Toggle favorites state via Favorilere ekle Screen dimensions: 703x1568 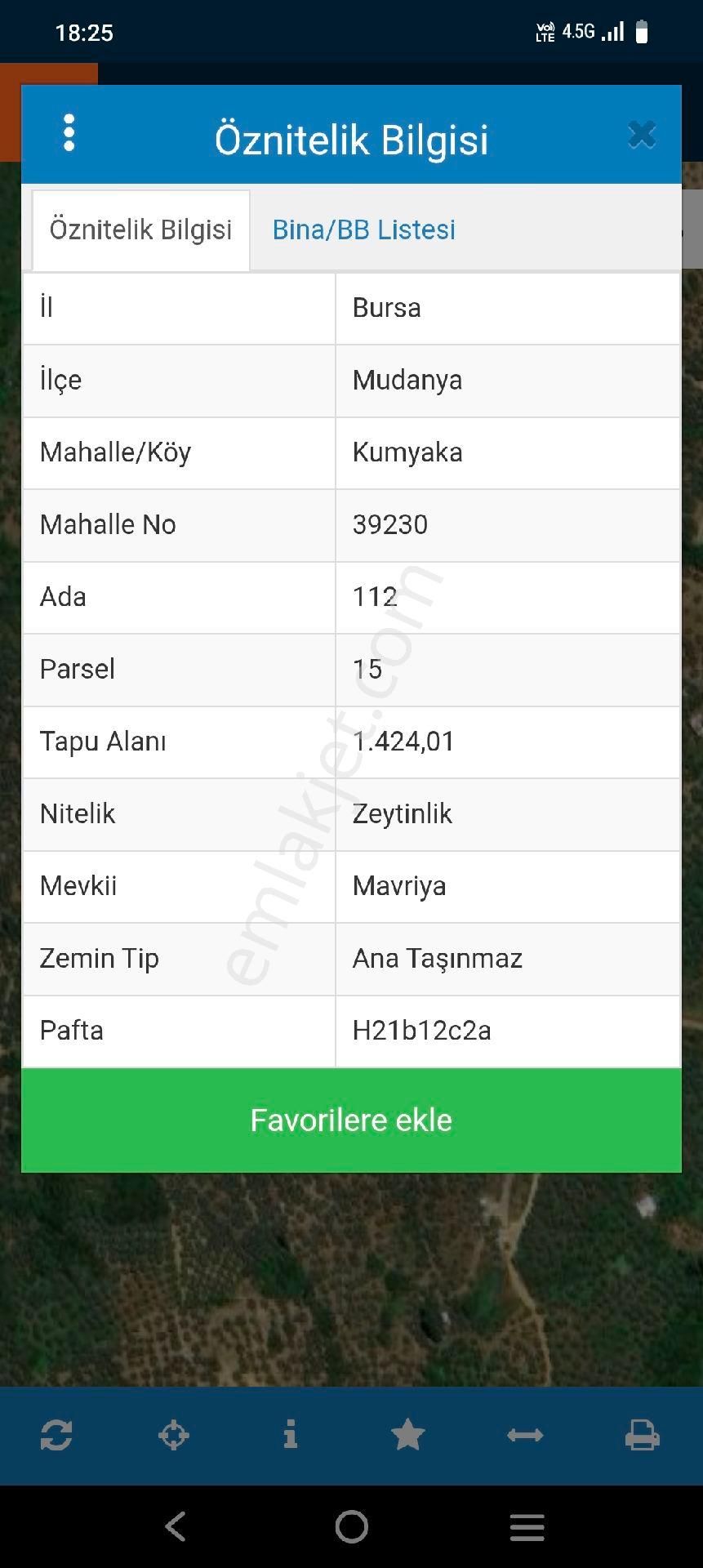point(351,1120)
